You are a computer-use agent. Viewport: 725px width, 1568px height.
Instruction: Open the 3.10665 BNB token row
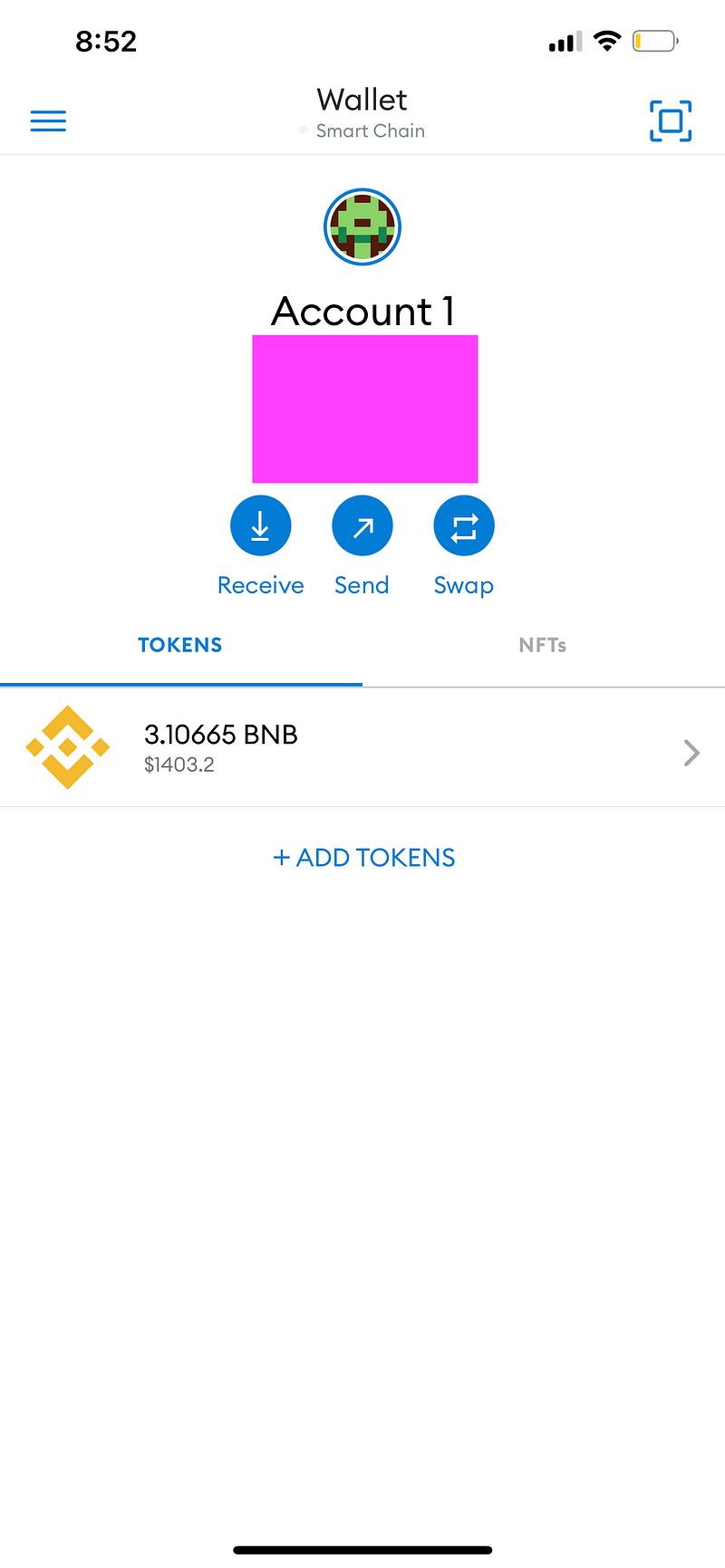(362, 748)
